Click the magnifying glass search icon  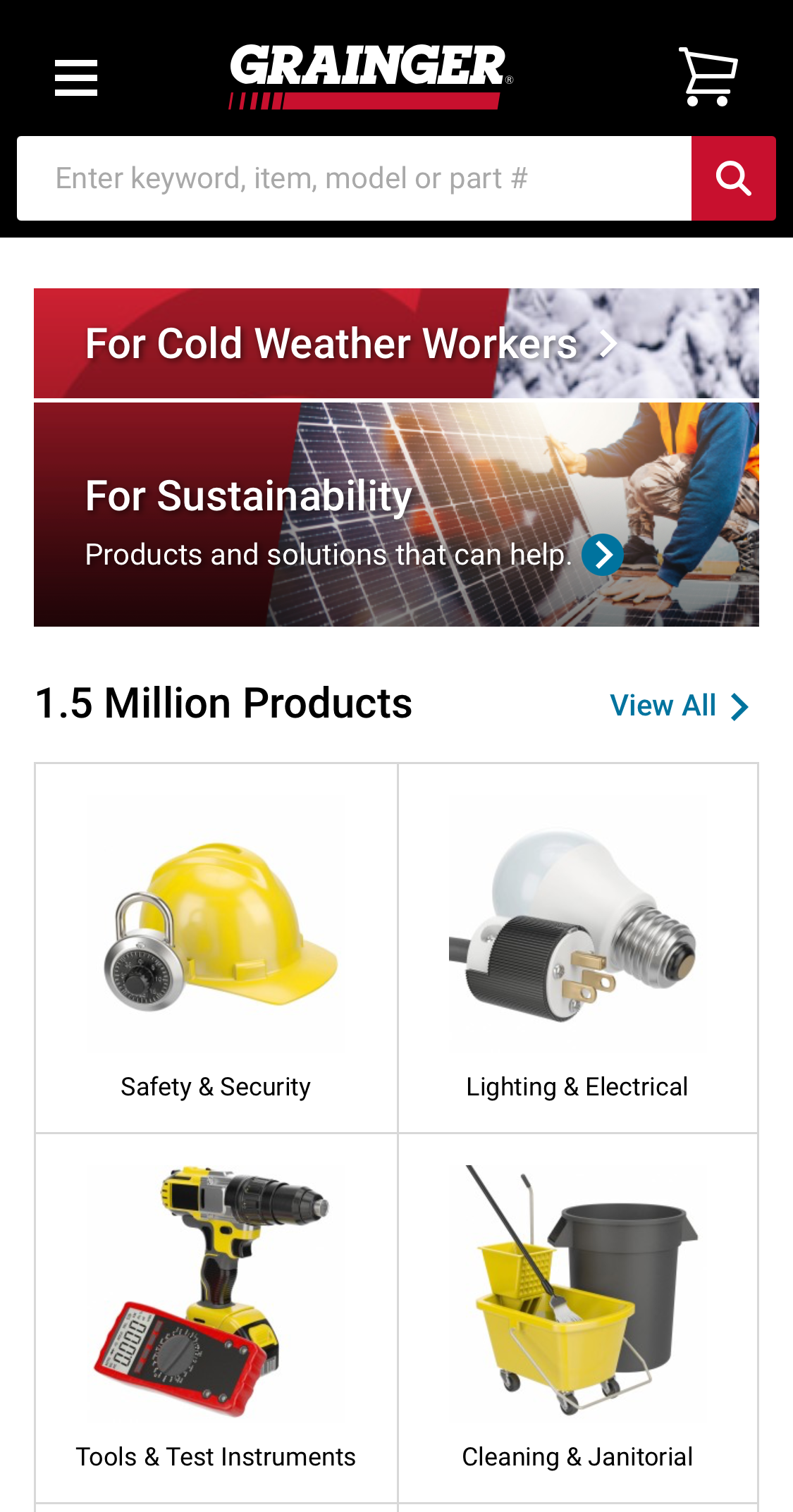pyautogui.click(x=734, y=178)
